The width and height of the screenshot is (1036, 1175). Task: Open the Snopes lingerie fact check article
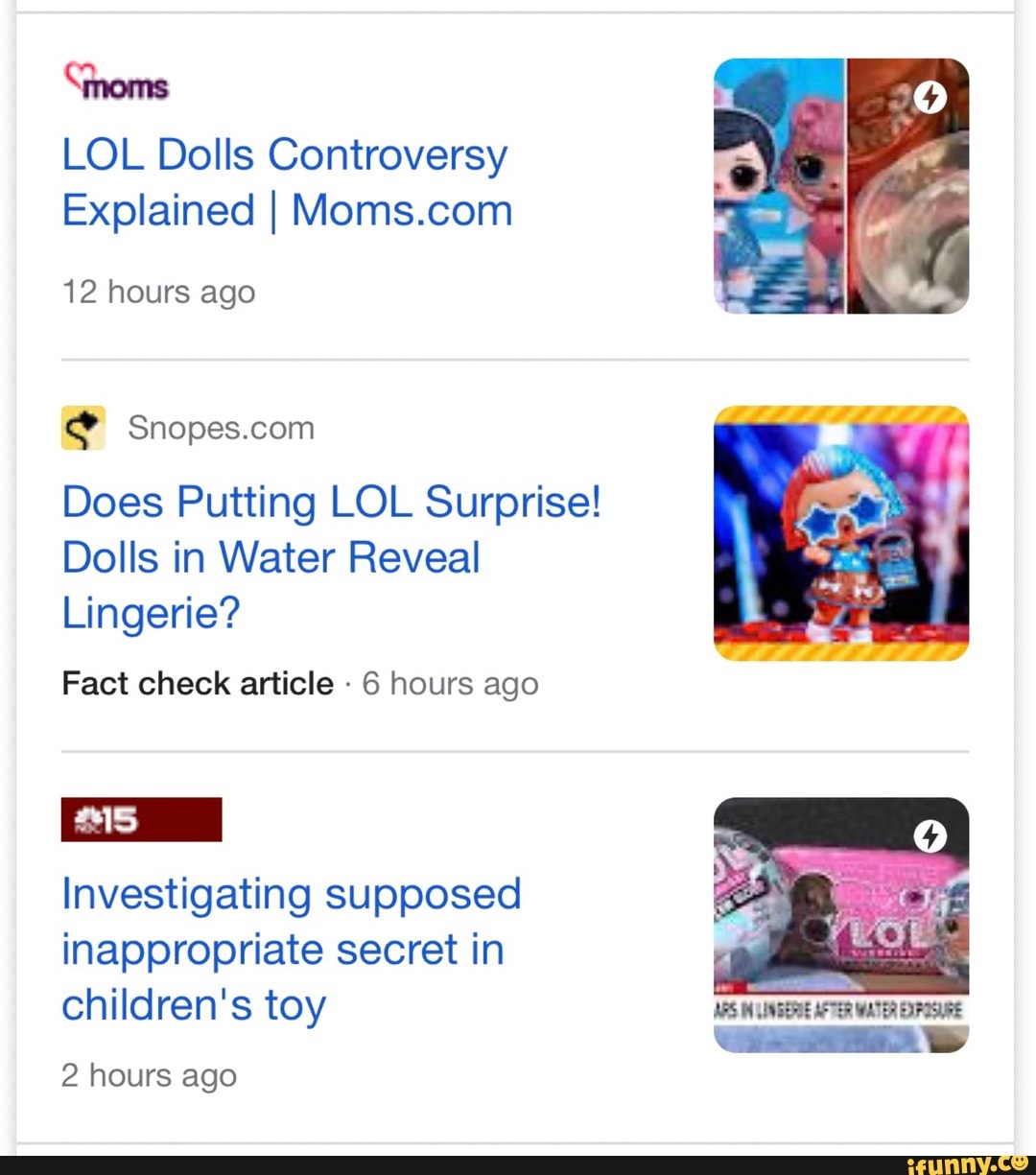coord(331,556)
